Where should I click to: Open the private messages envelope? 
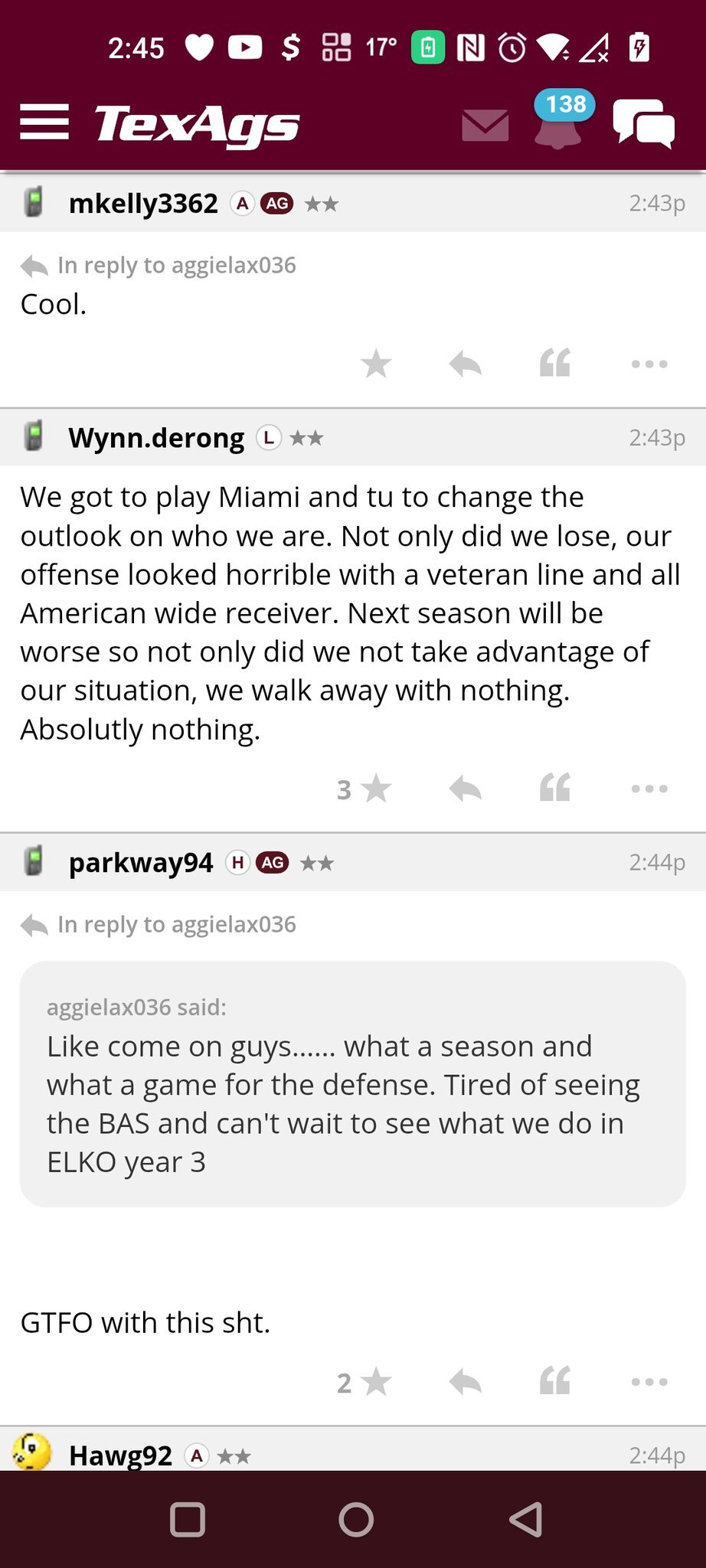coord(485,125)
